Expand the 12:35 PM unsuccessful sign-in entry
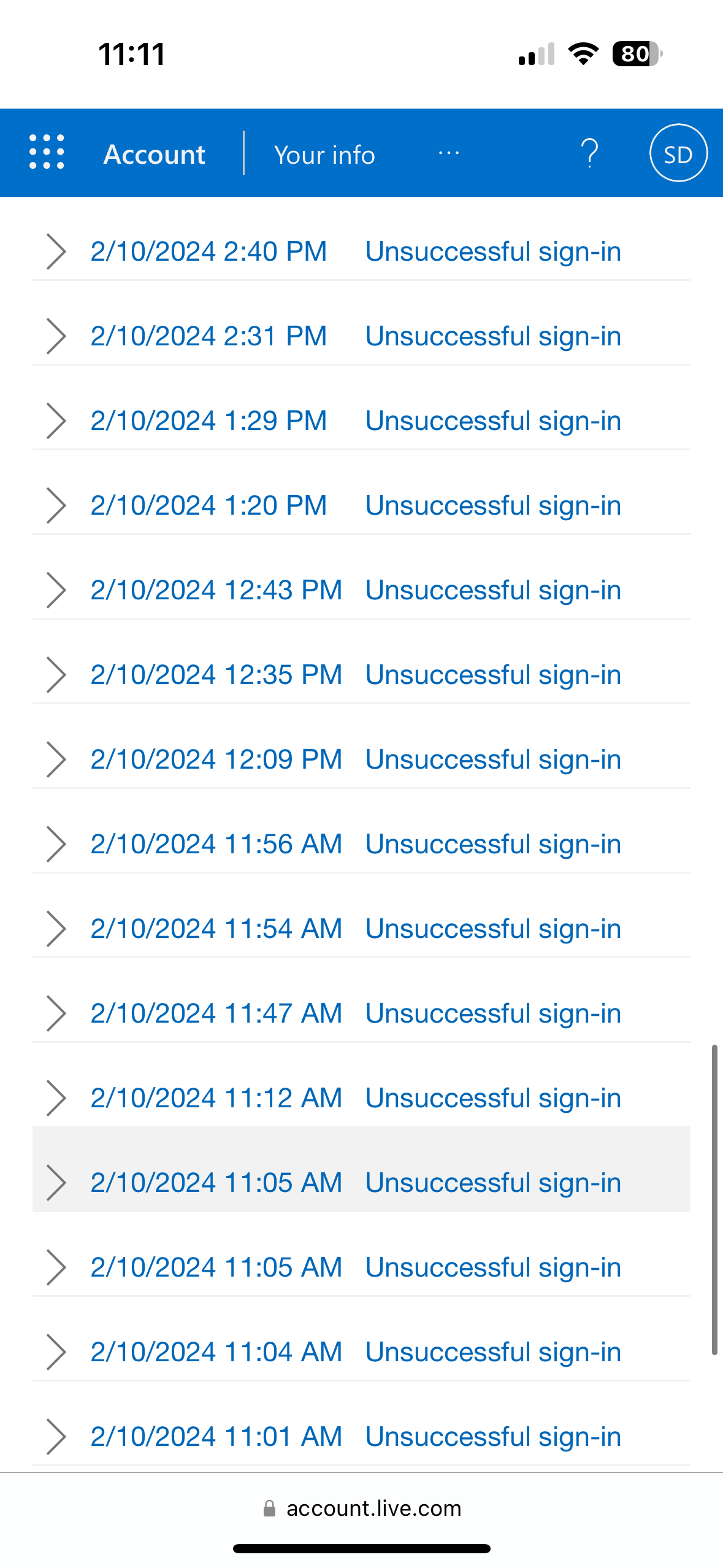This screenshot has width=723, height=1568. pos(361,675)
